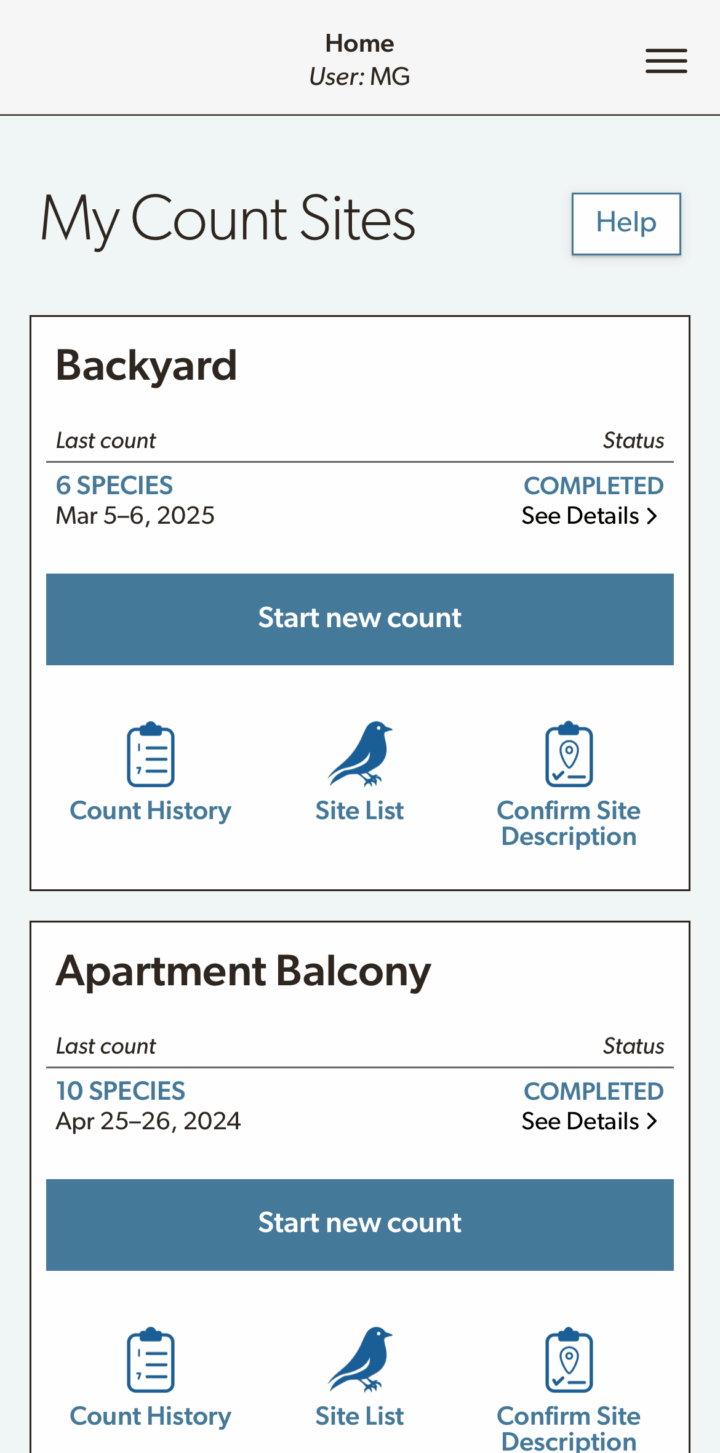
Task: Open Count History for Apartment Balcony
Action: pos(150,1415)
